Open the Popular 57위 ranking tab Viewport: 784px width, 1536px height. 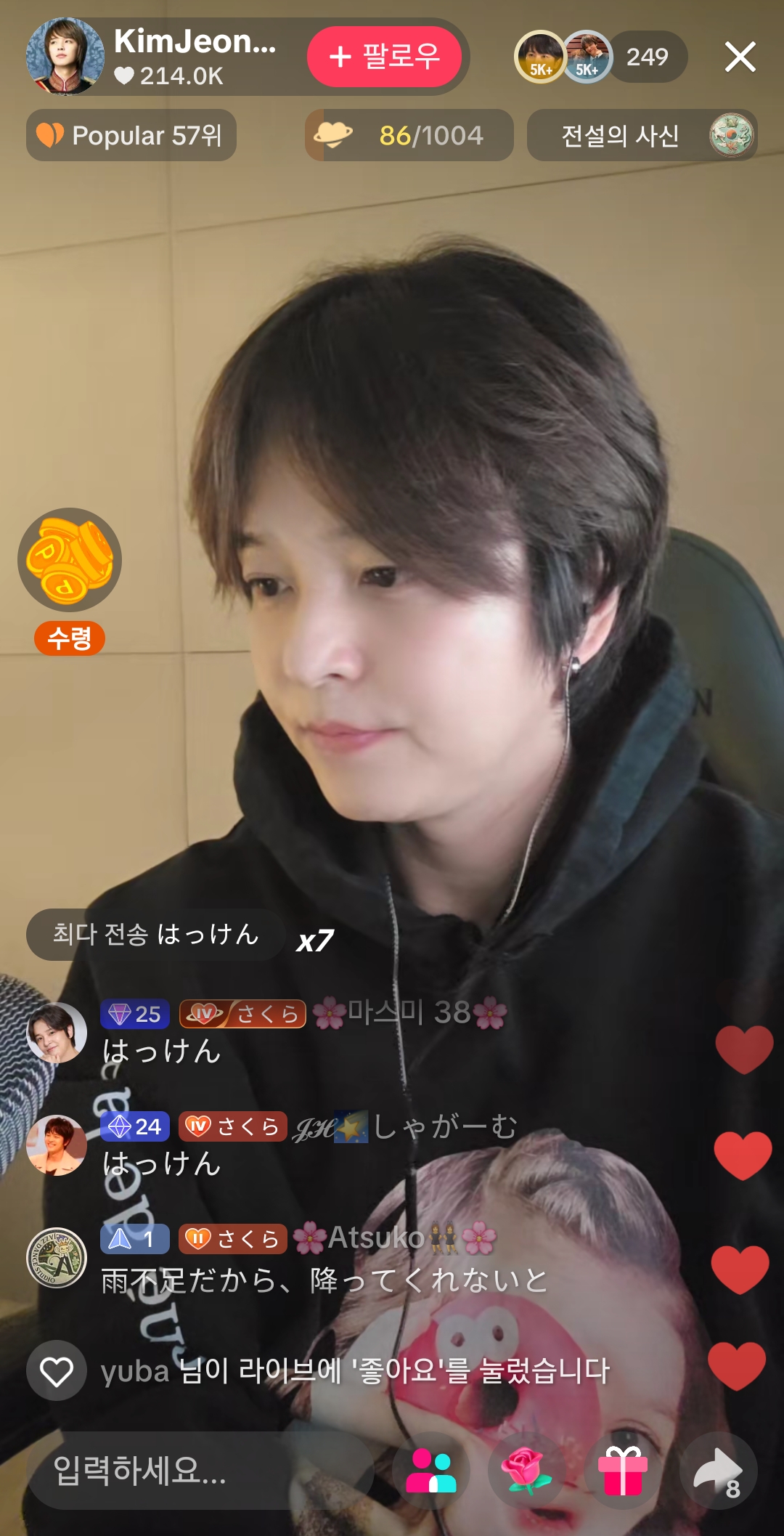click(x=131, y=136)
